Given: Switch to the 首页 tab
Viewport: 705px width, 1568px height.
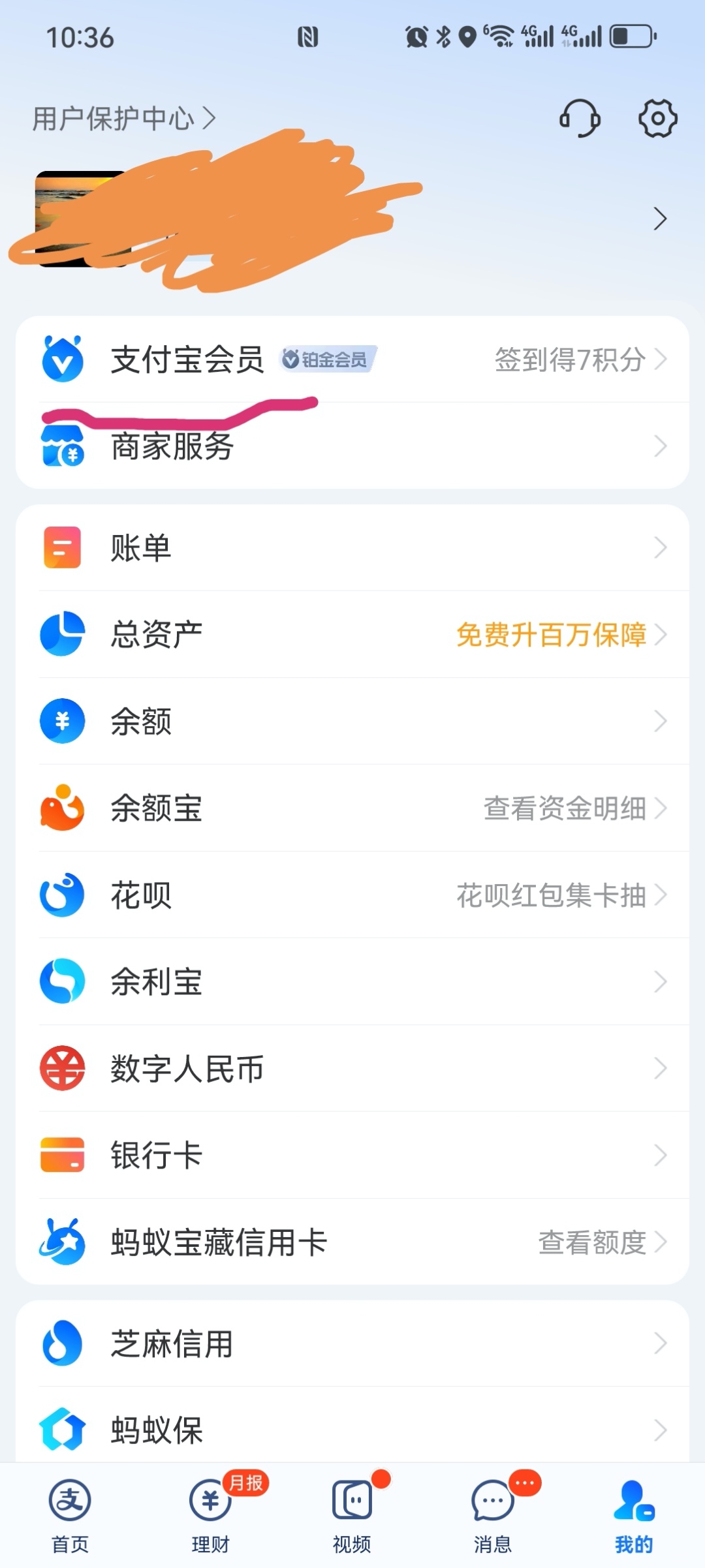Looking at the screenshot, I should tap(70, 1514).
